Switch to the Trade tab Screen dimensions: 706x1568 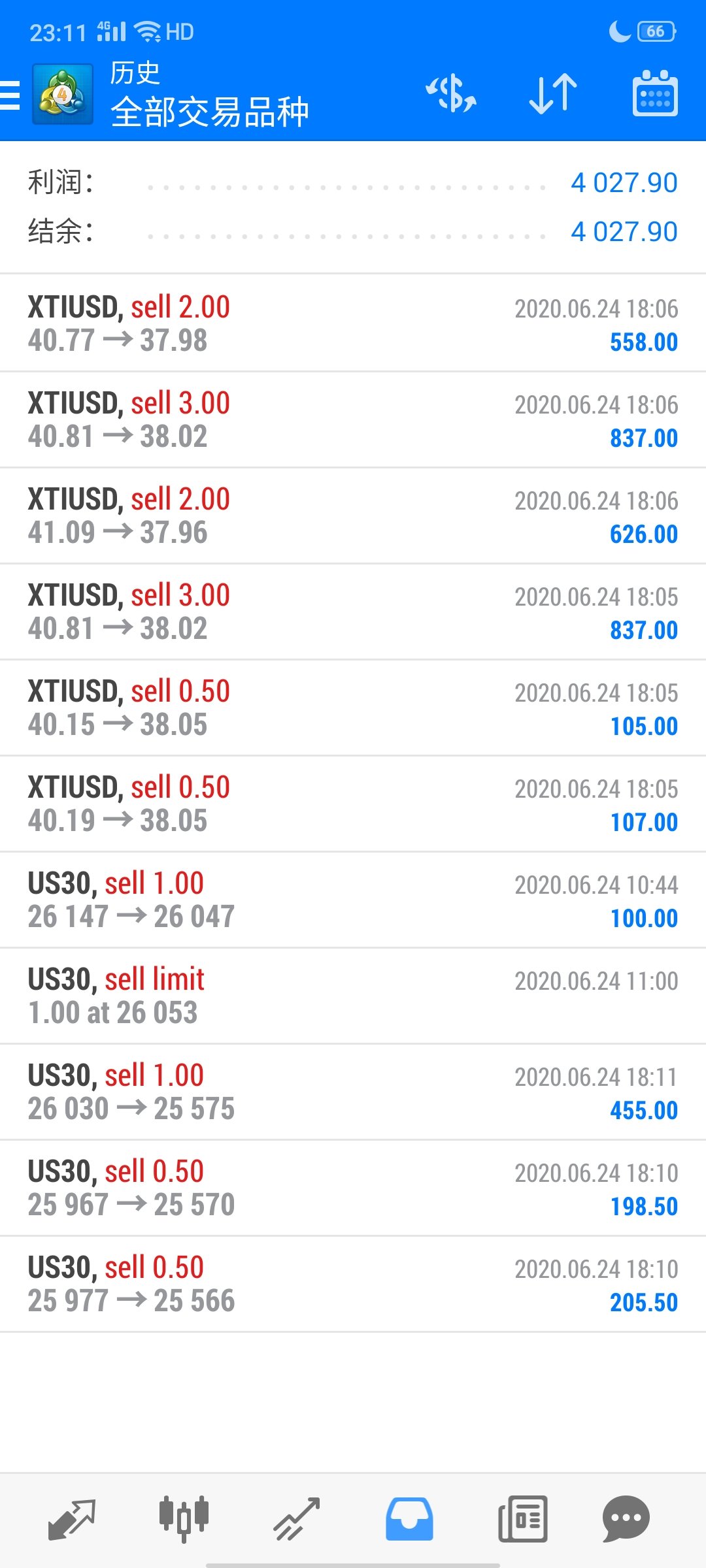(x=297, y=1519)
